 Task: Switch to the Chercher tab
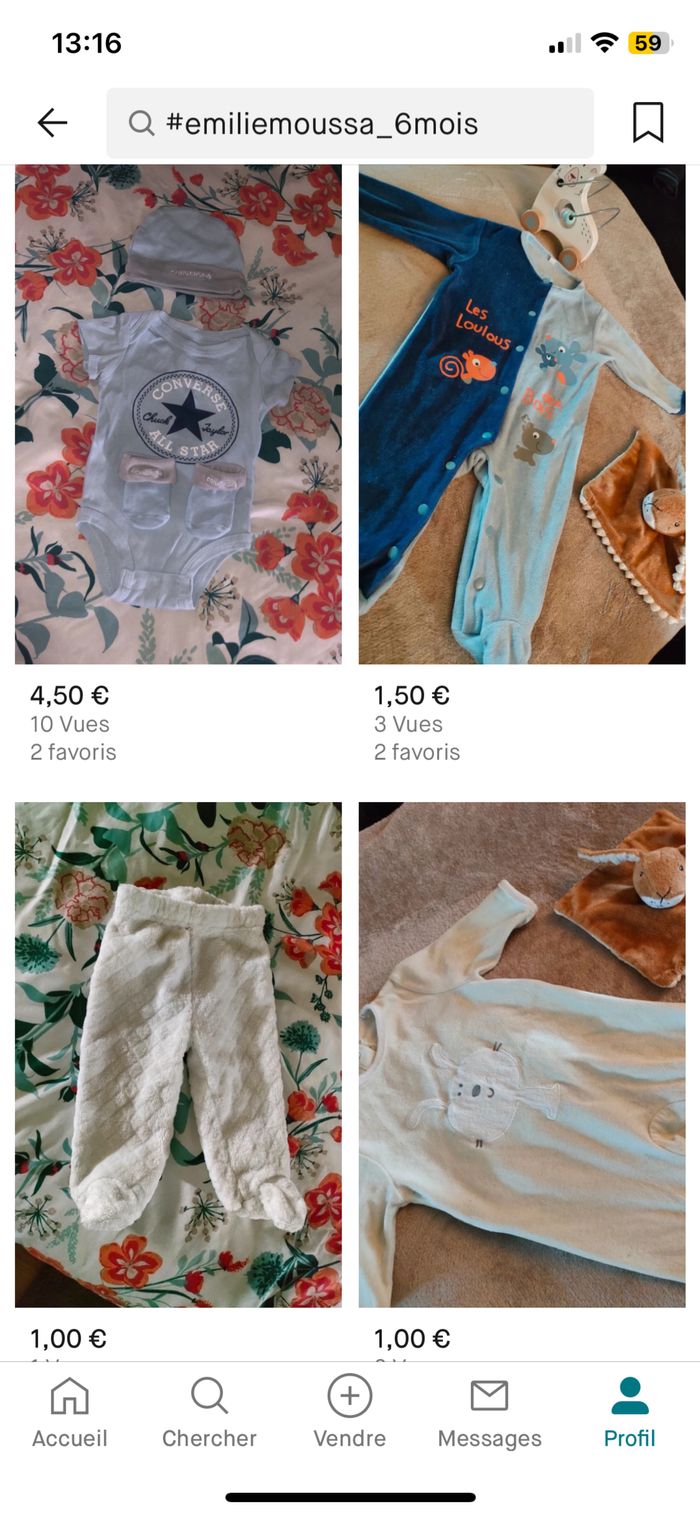click(209, 1412)
